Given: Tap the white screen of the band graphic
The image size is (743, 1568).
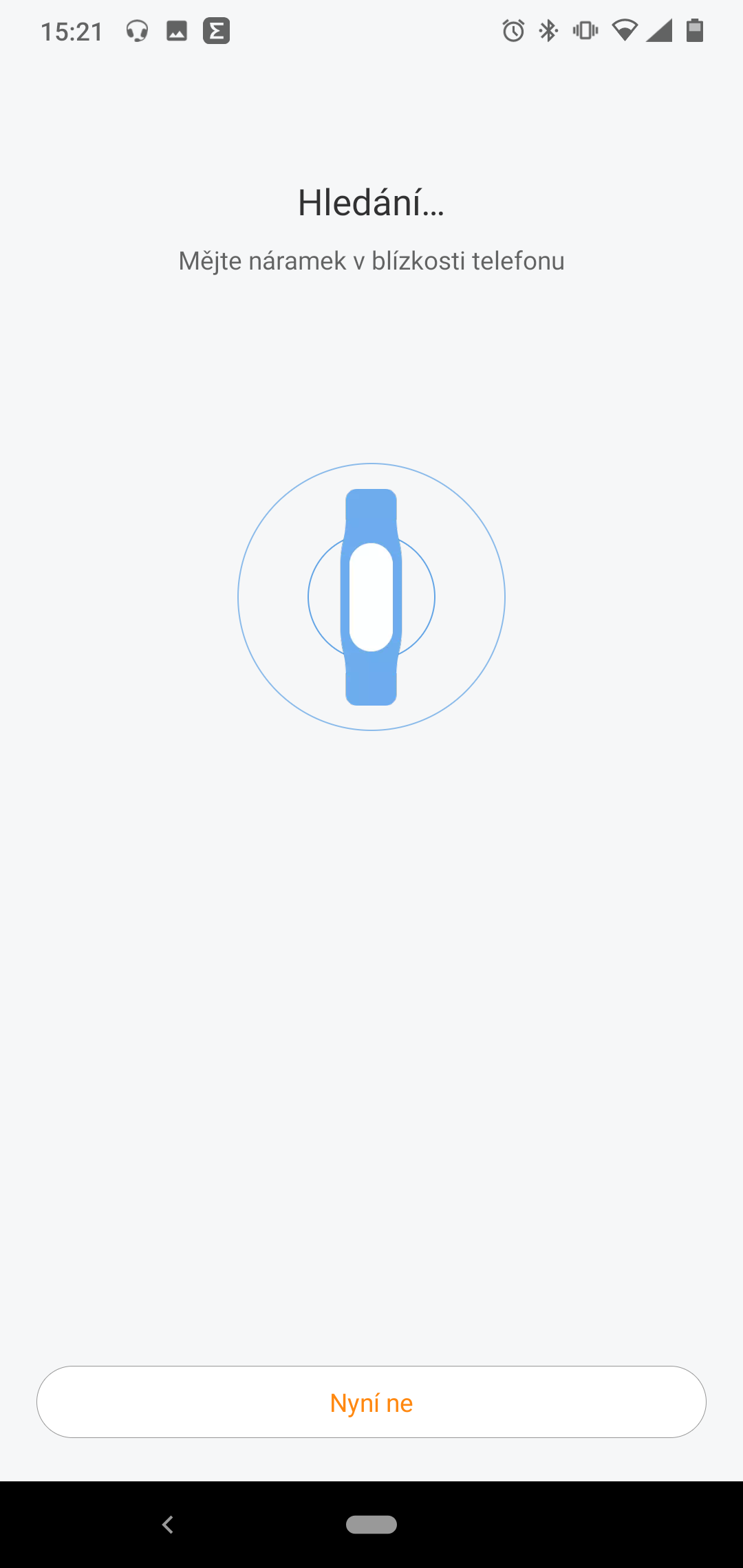Looking at the screenshot, I should [x=371, y=597].
